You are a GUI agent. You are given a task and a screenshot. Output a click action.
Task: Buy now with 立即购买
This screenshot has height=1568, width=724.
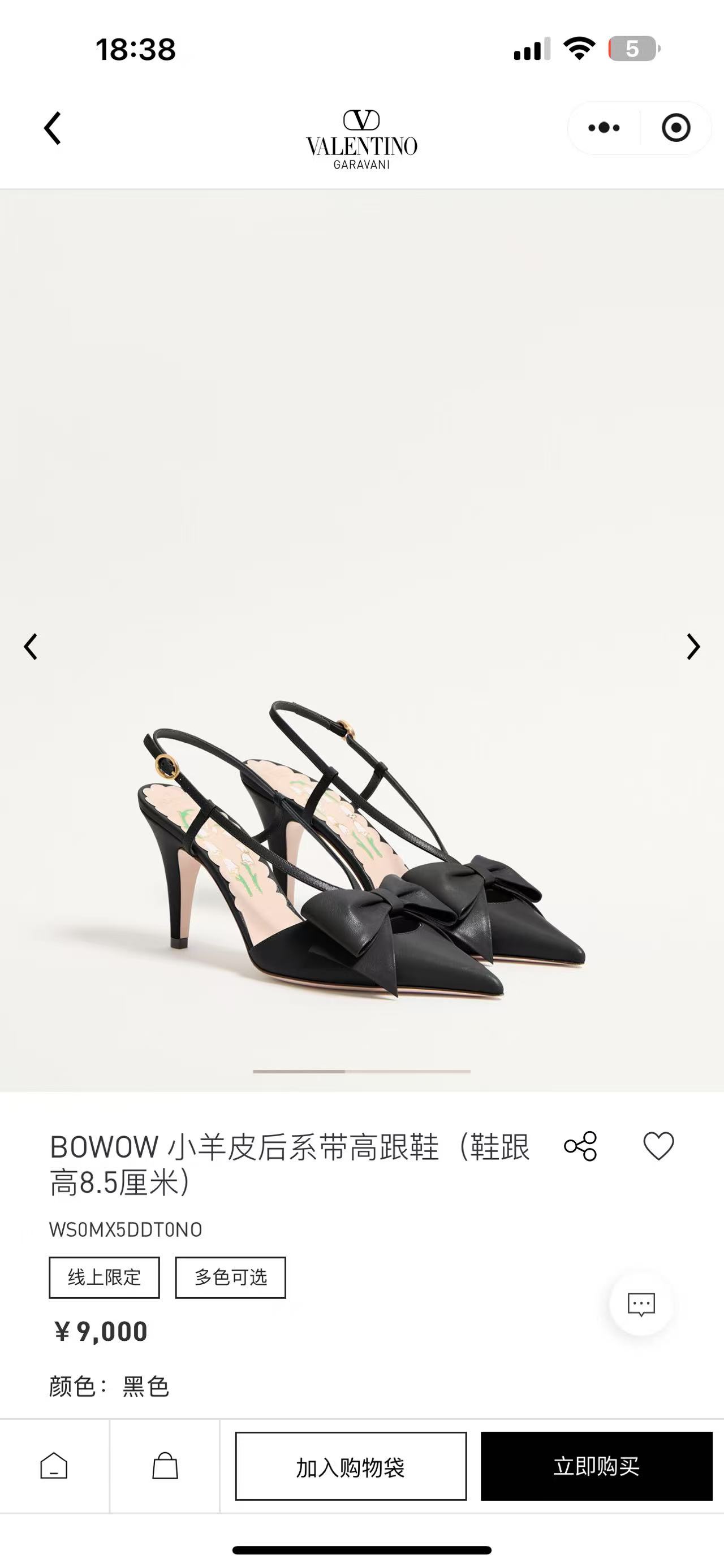coord(596,1466)
